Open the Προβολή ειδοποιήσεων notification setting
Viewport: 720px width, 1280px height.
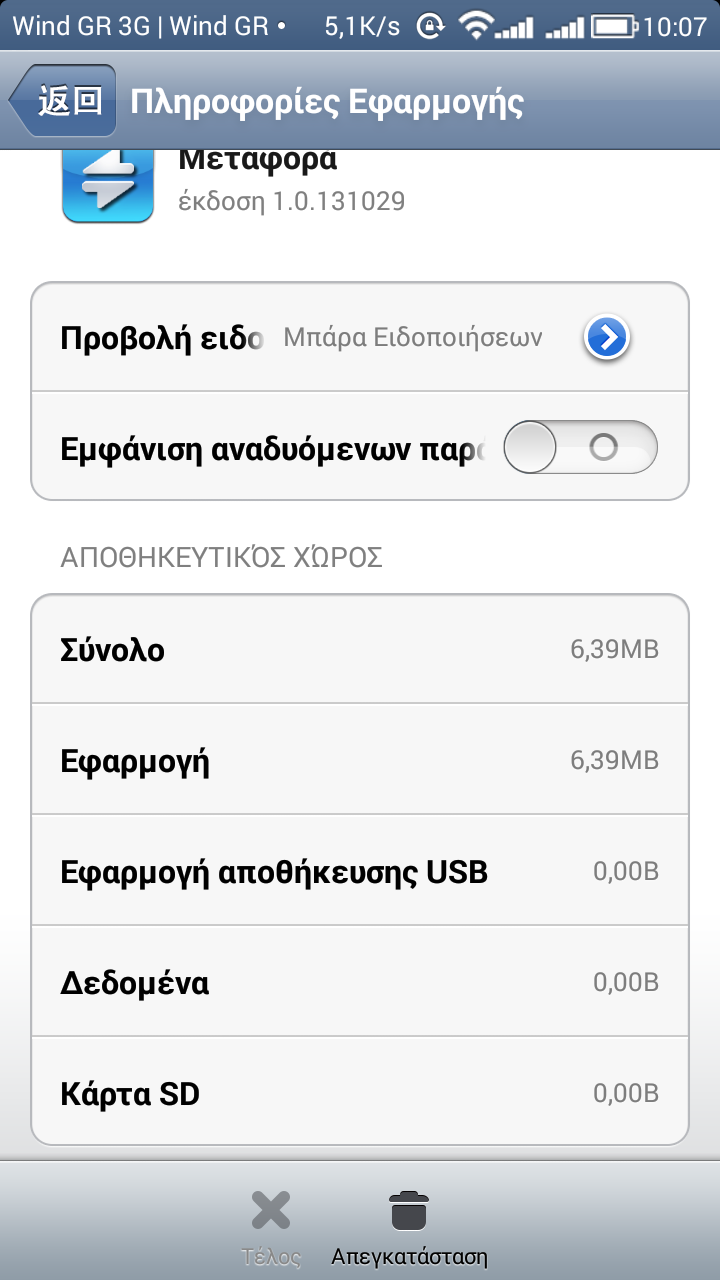tap(360, 338)
